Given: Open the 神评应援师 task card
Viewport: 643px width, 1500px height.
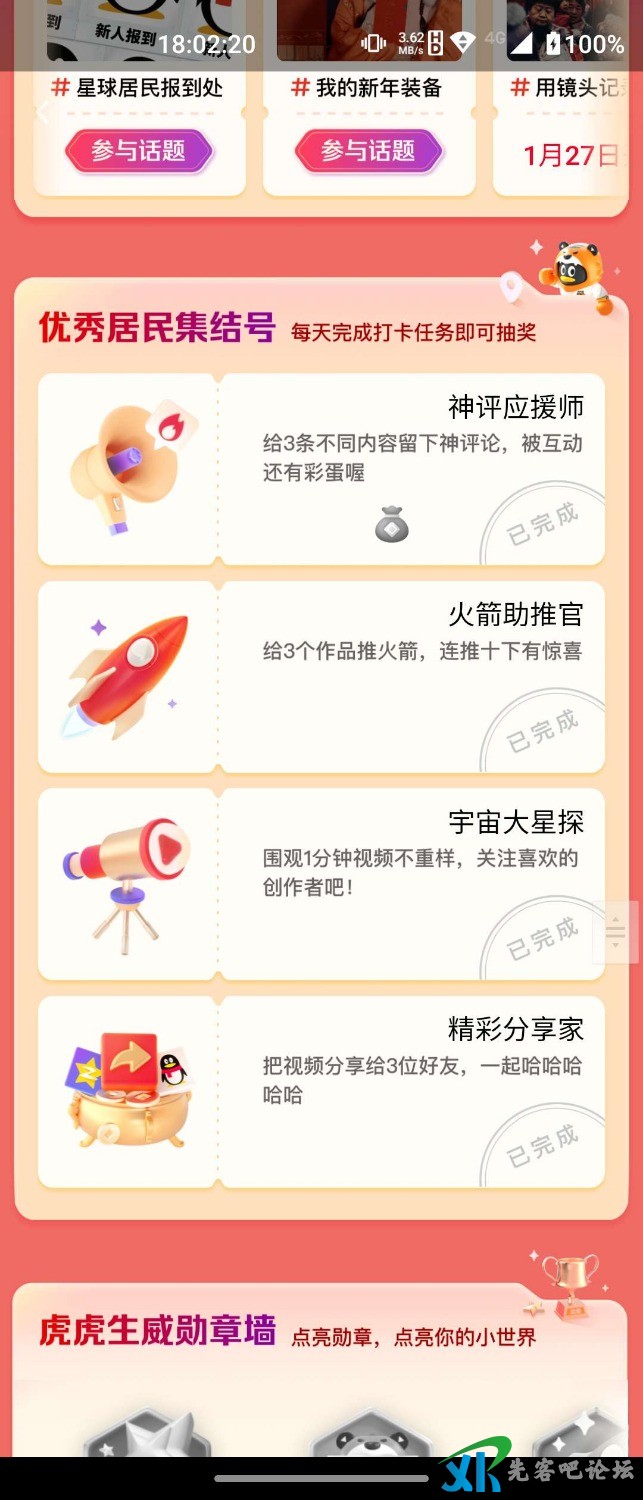Looking at the screenshot, I should pyautogui.click(x=321, y=469).
